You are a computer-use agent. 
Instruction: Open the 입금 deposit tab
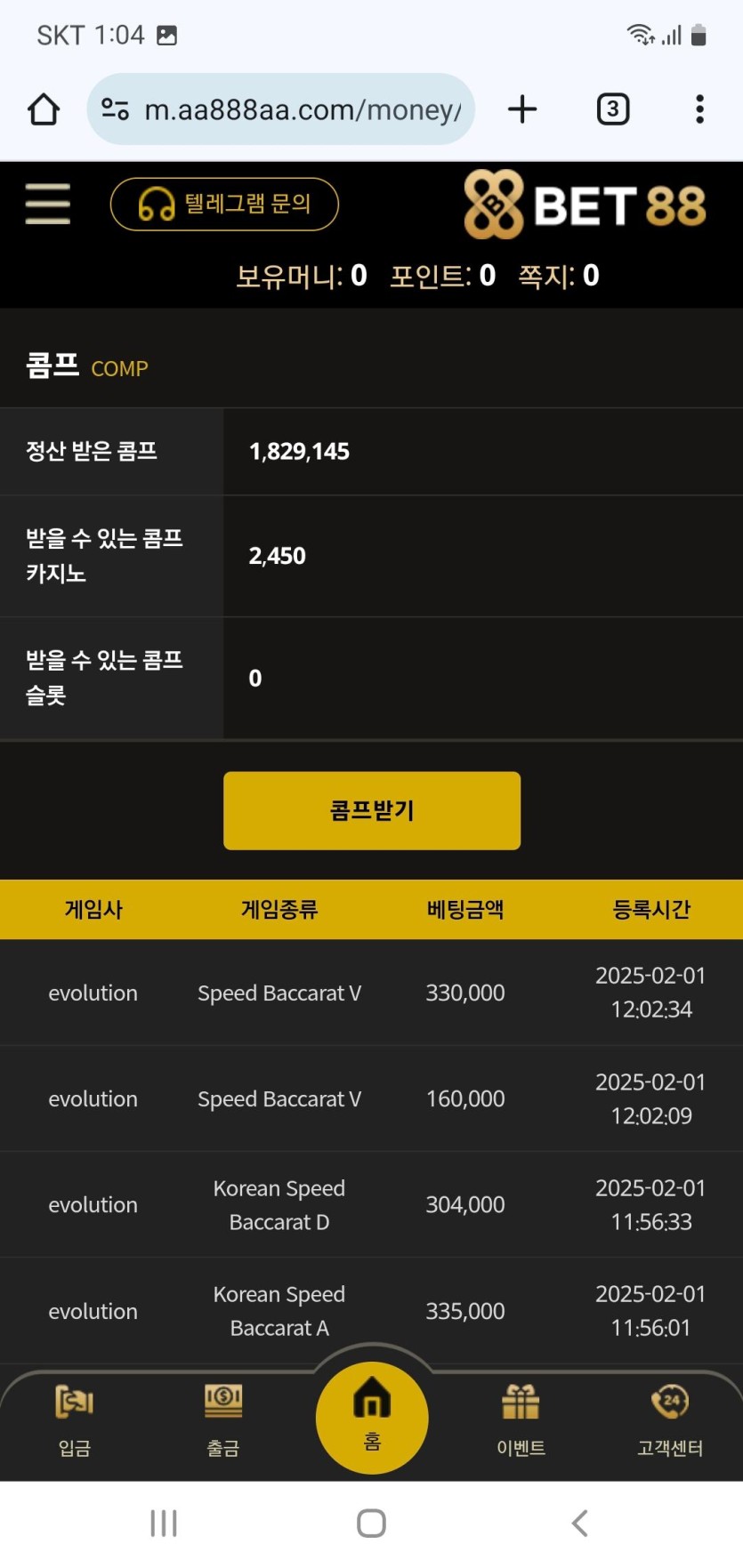(75, 1419)
